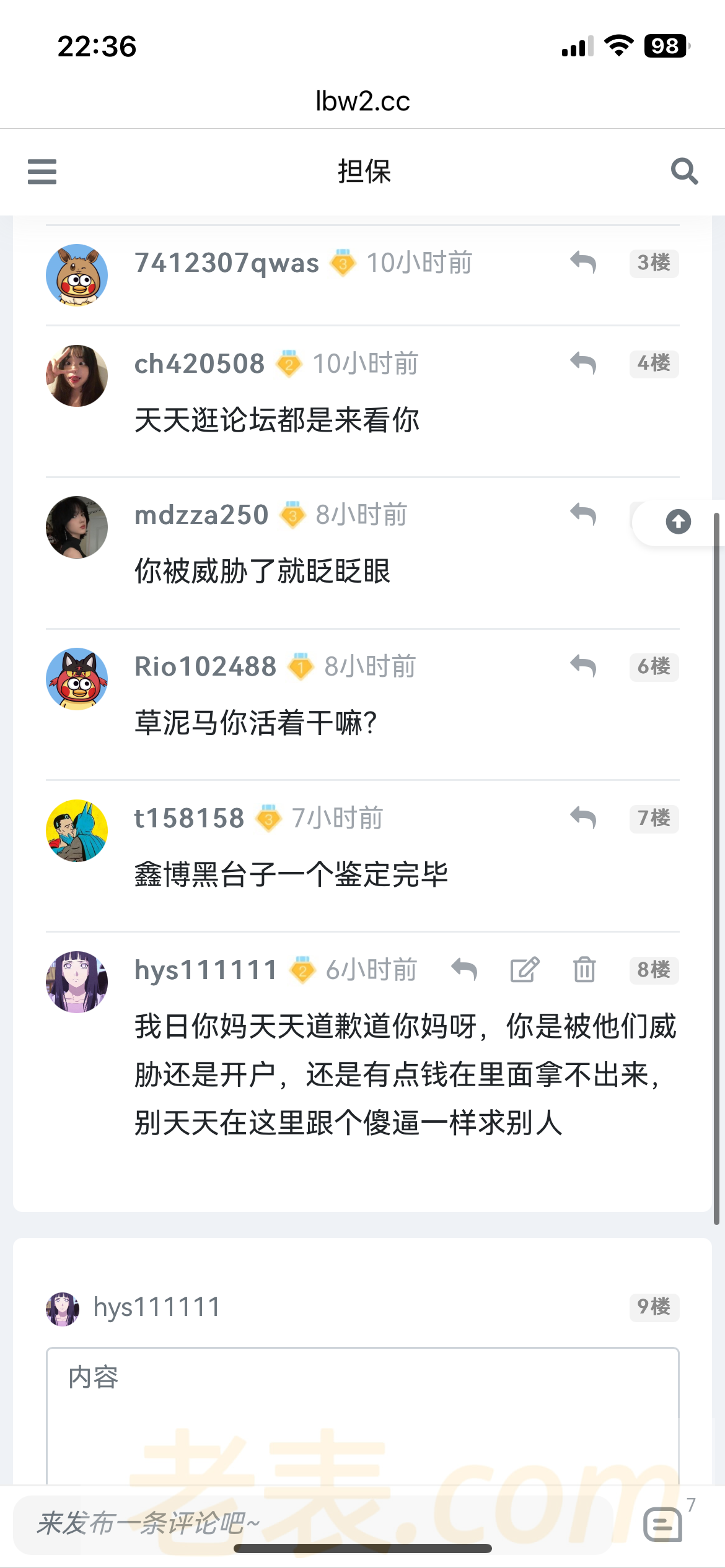Tap the 来发布一条评论吧 comment bar
The width and height of the screenshot is (725, 1568).
(x=310, y=1523)
